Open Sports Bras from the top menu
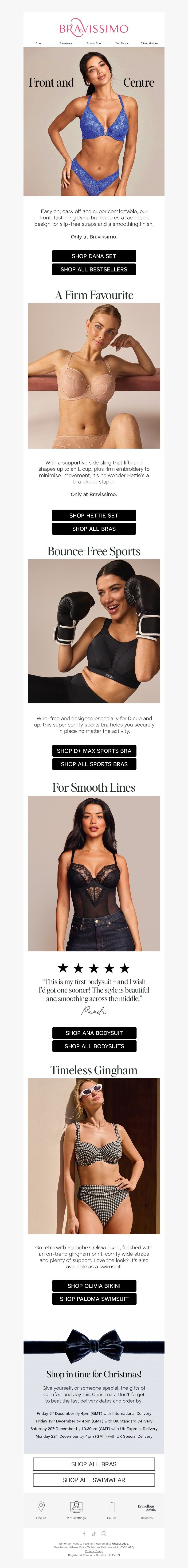The image size is (188, 1568). point(94,43)
